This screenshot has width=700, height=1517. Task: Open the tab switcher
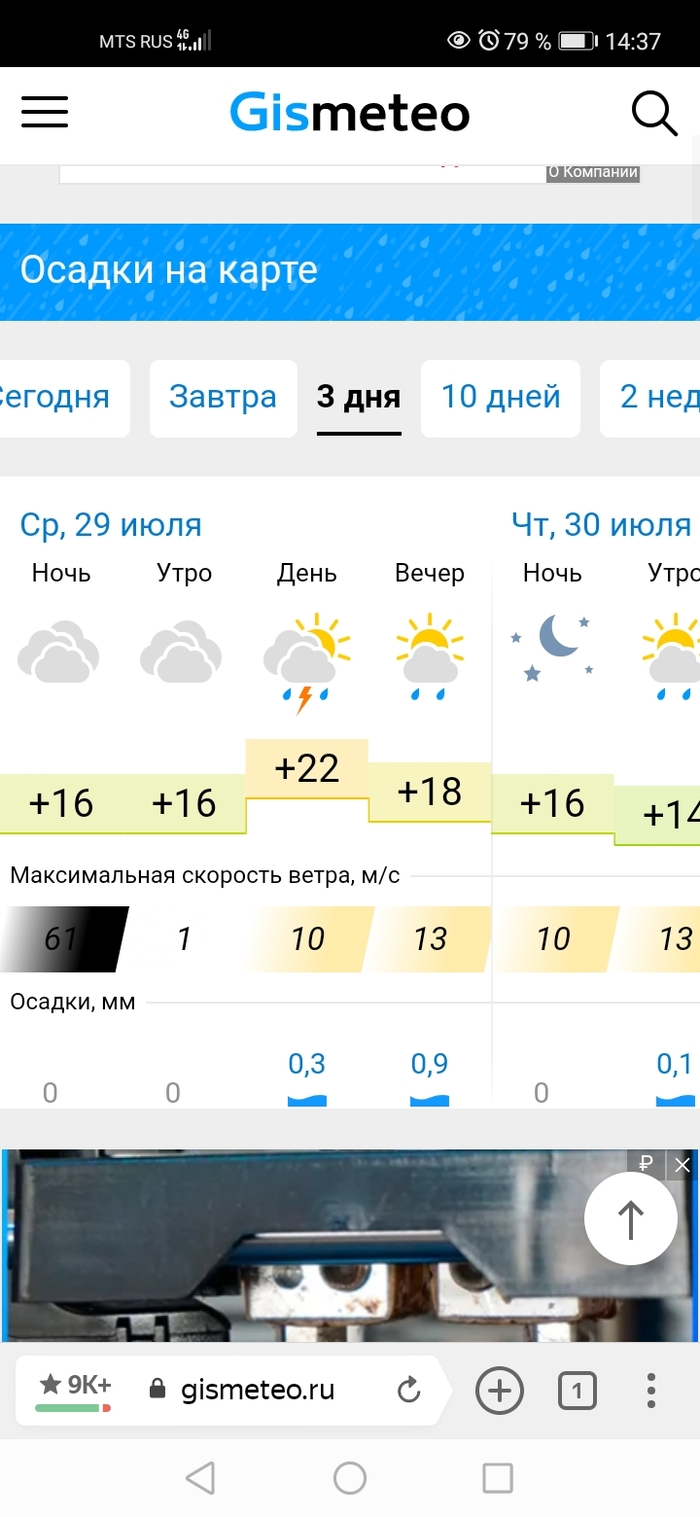click(x=577, y=1390)
